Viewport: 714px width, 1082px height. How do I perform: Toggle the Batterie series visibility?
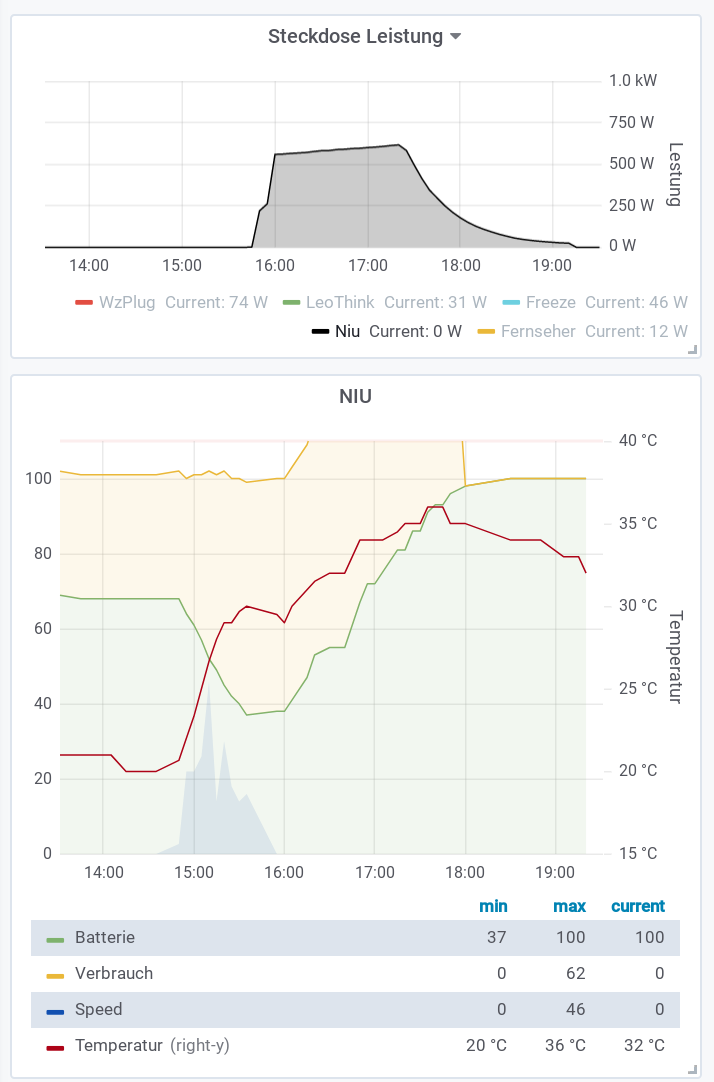click(x=104, y=938)
